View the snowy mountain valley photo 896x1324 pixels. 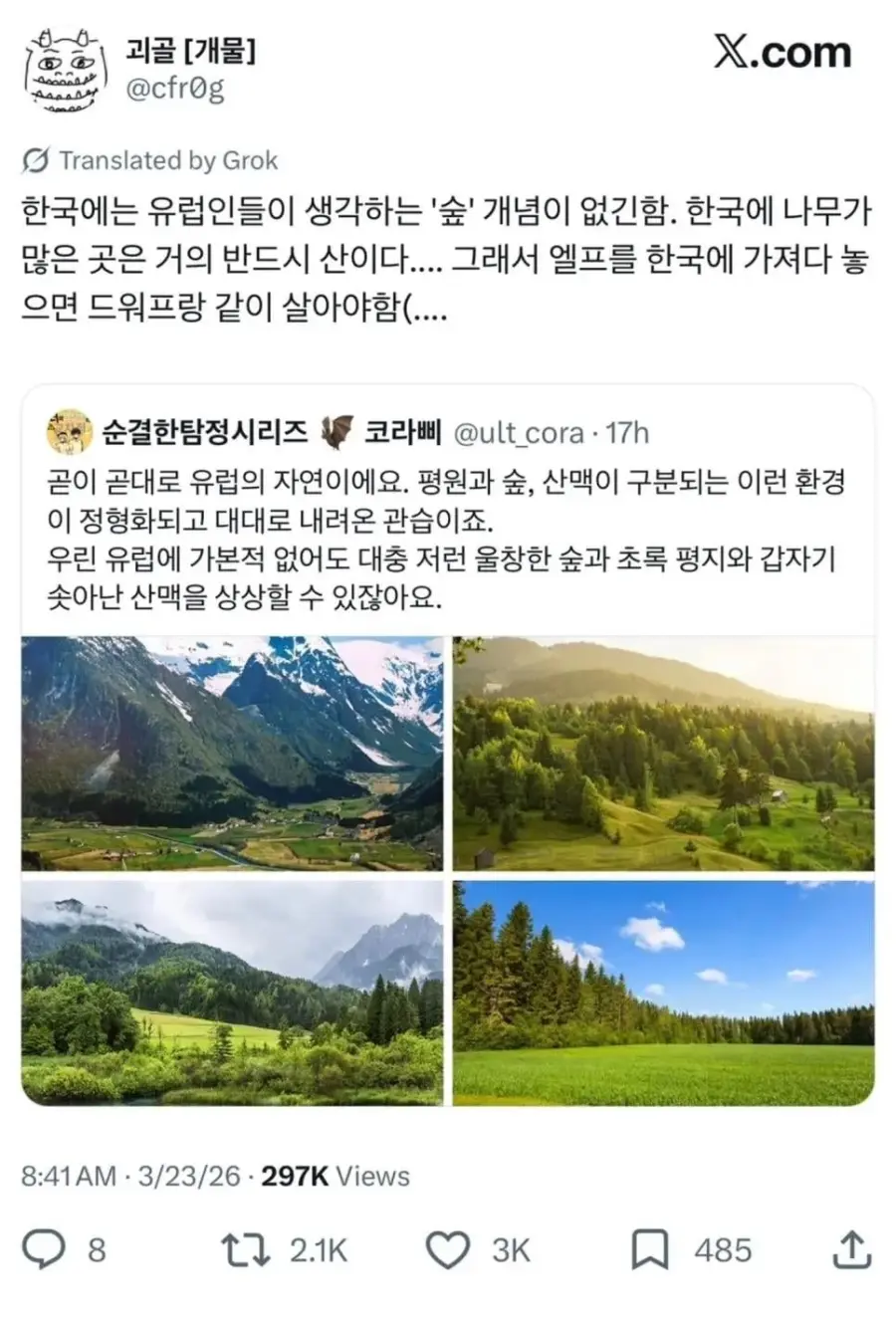coord(232,754)
